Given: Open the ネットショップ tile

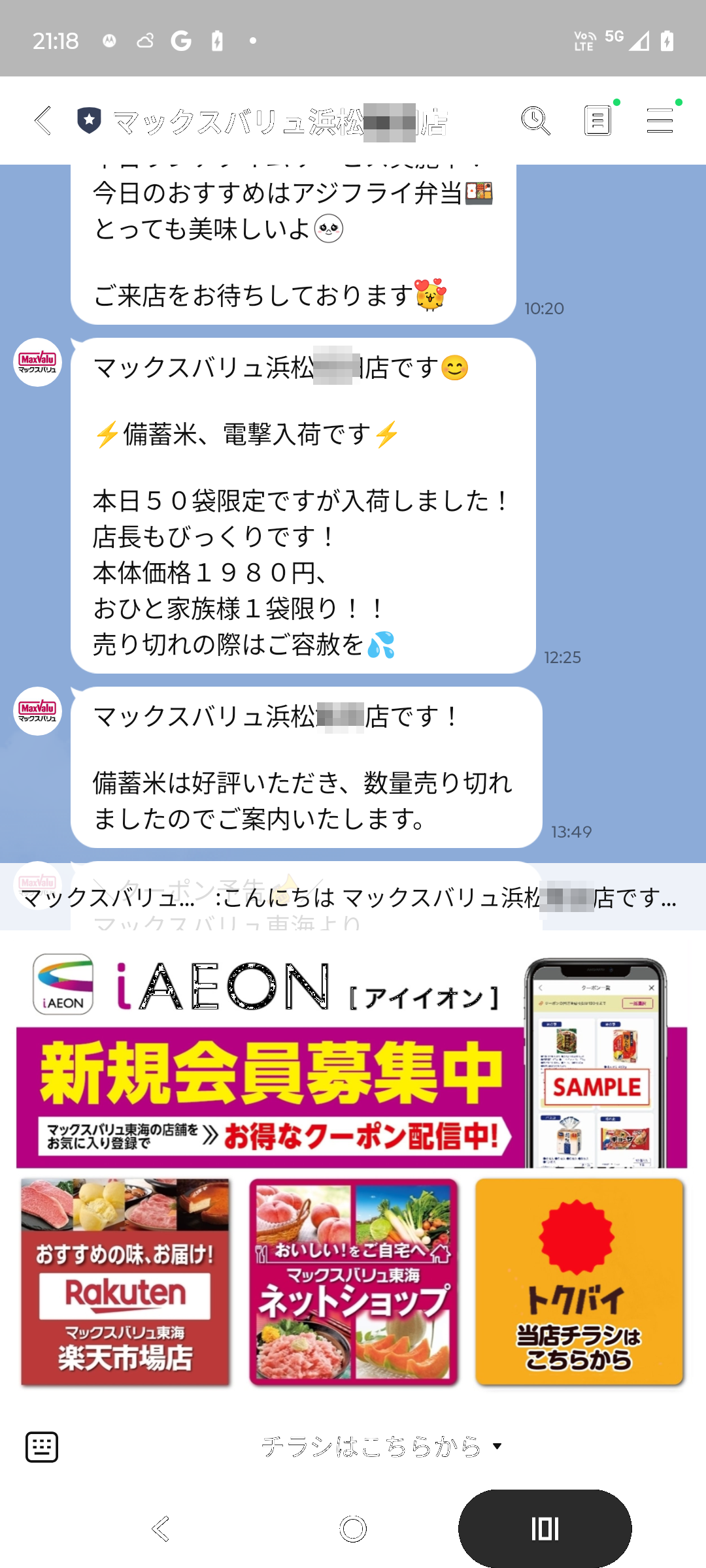Looking at the screenshot, I should click(353, 1282).
